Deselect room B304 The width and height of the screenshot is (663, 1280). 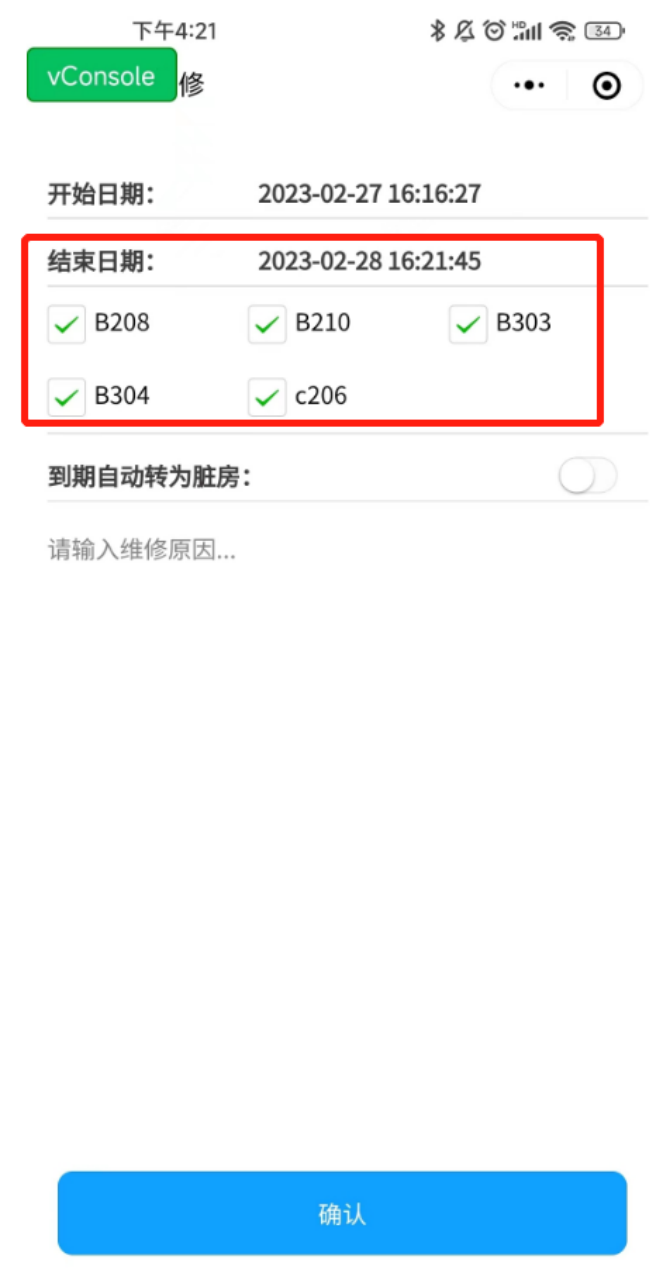pos(67,397)
